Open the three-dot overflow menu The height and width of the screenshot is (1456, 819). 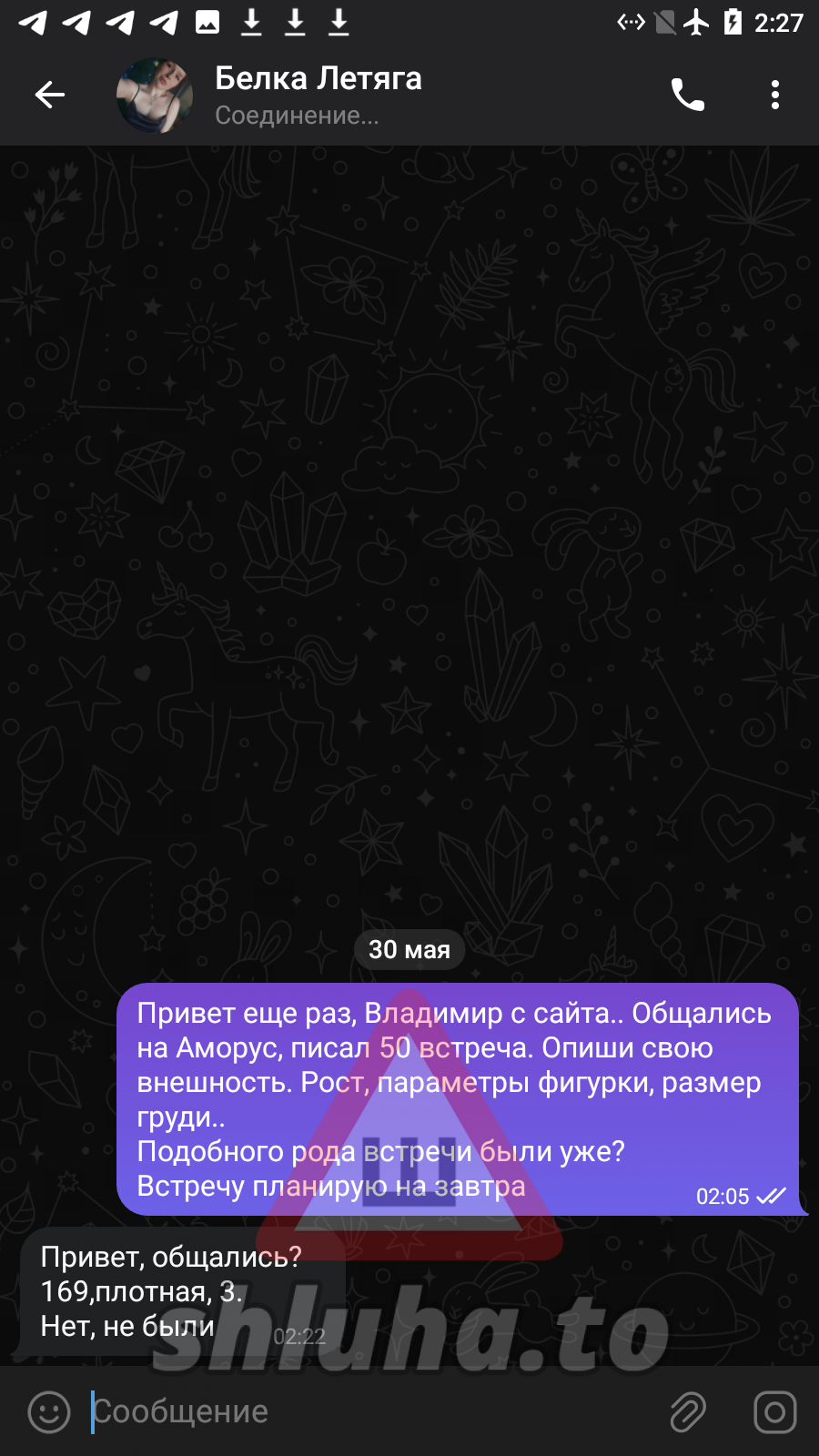pos(774,95)
